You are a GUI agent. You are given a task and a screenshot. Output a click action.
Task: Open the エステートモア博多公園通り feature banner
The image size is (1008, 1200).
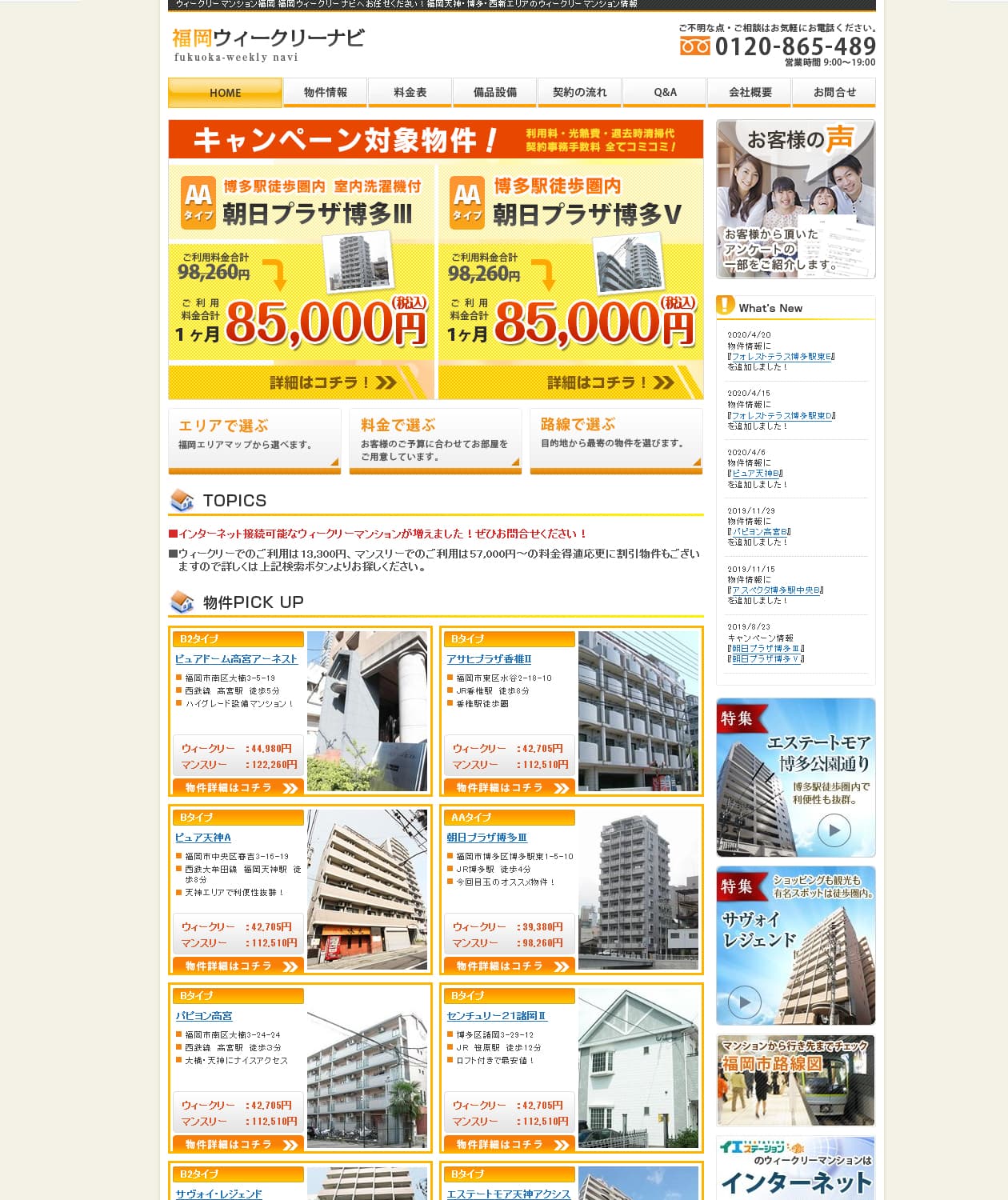pos(795,777)
